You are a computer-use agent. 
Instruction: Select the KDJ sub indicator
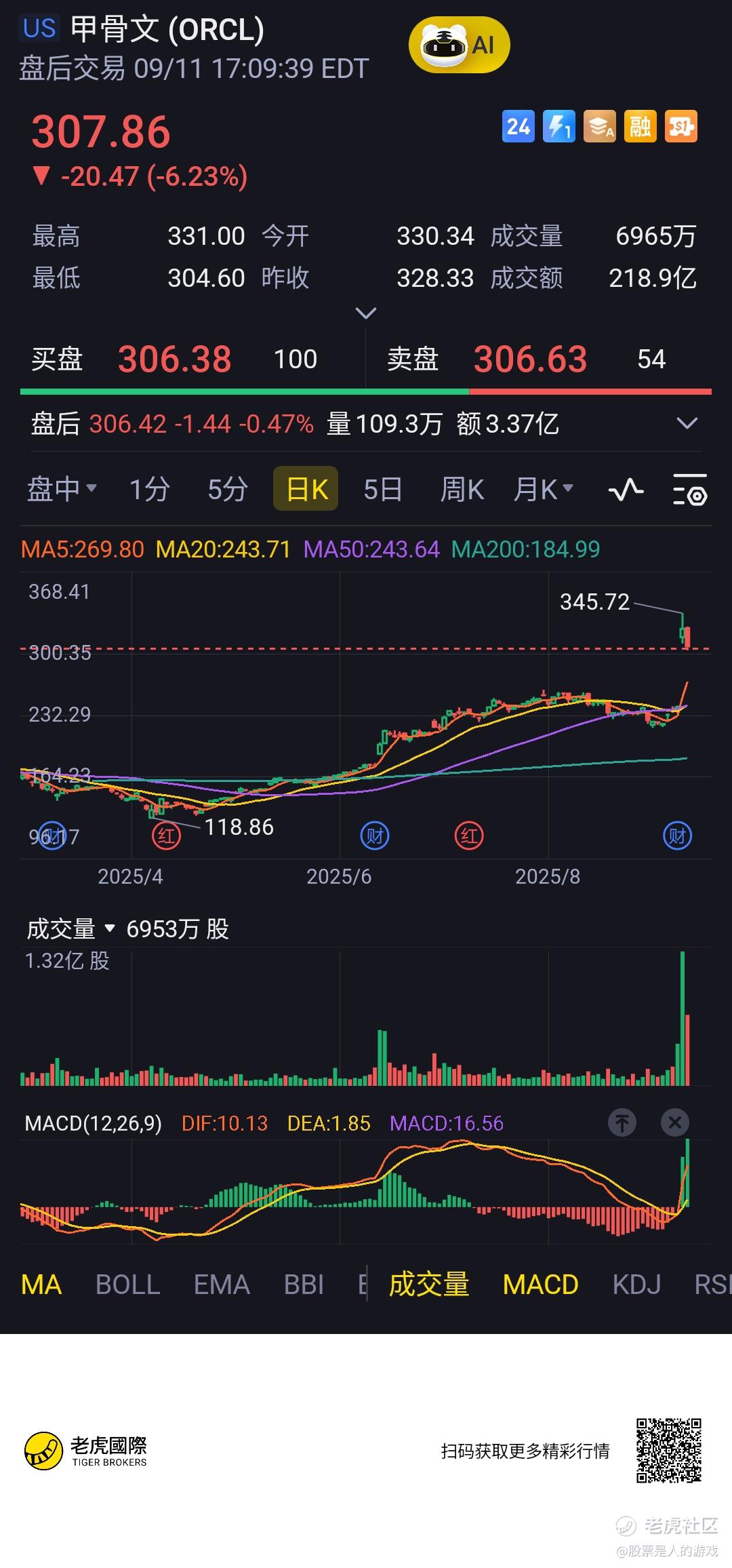click(636, 1285)
